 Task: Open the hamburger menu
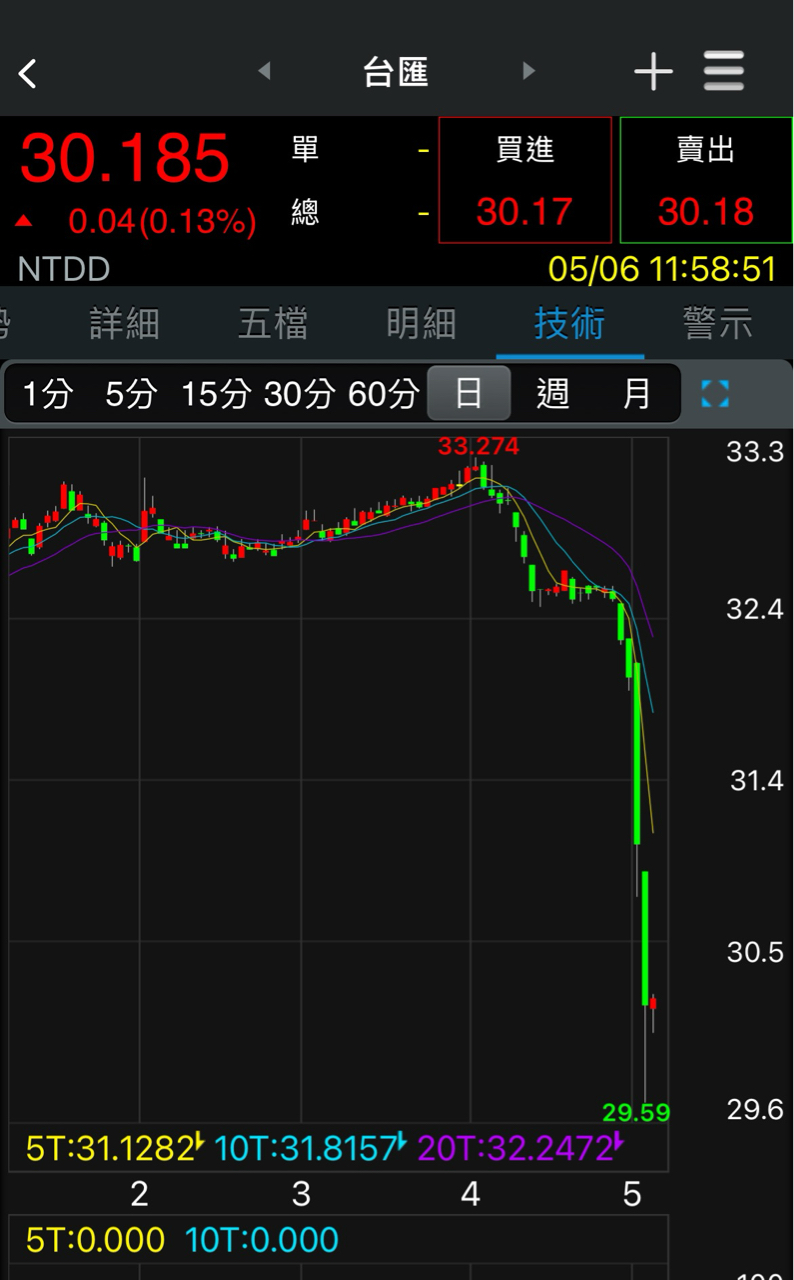[724, 72]
